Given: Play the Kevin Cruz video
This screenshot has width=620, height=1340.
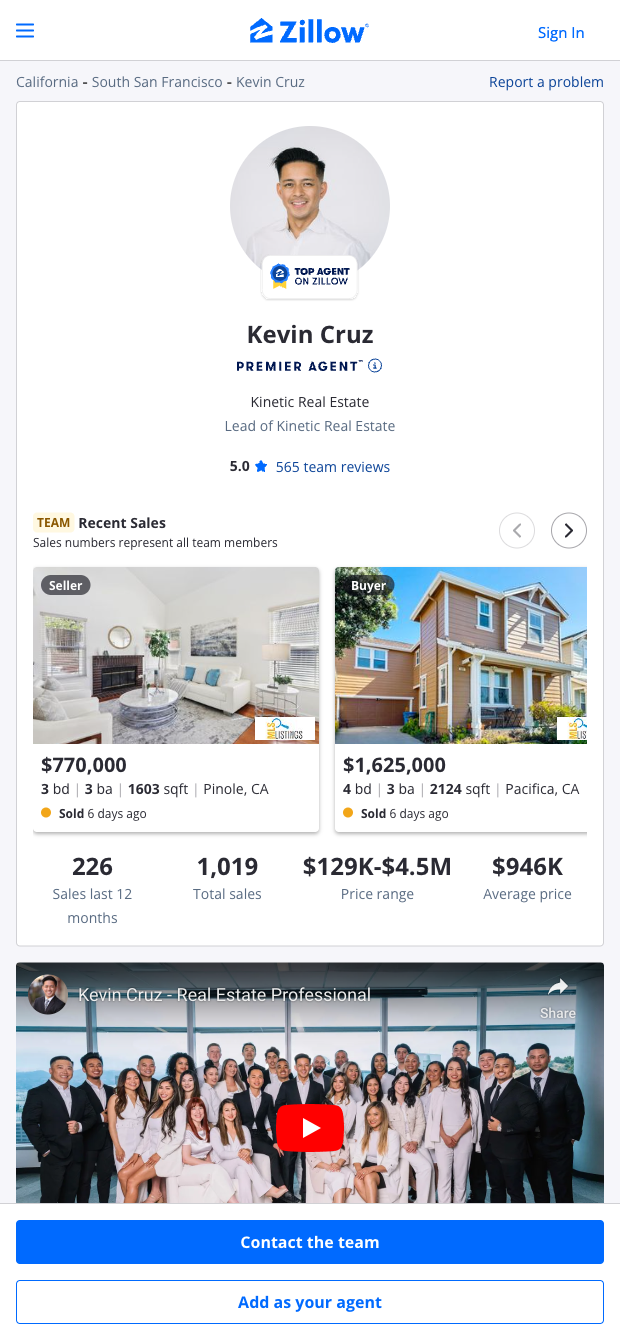Looking at the screenshot, I should (x=310, y=1128).
